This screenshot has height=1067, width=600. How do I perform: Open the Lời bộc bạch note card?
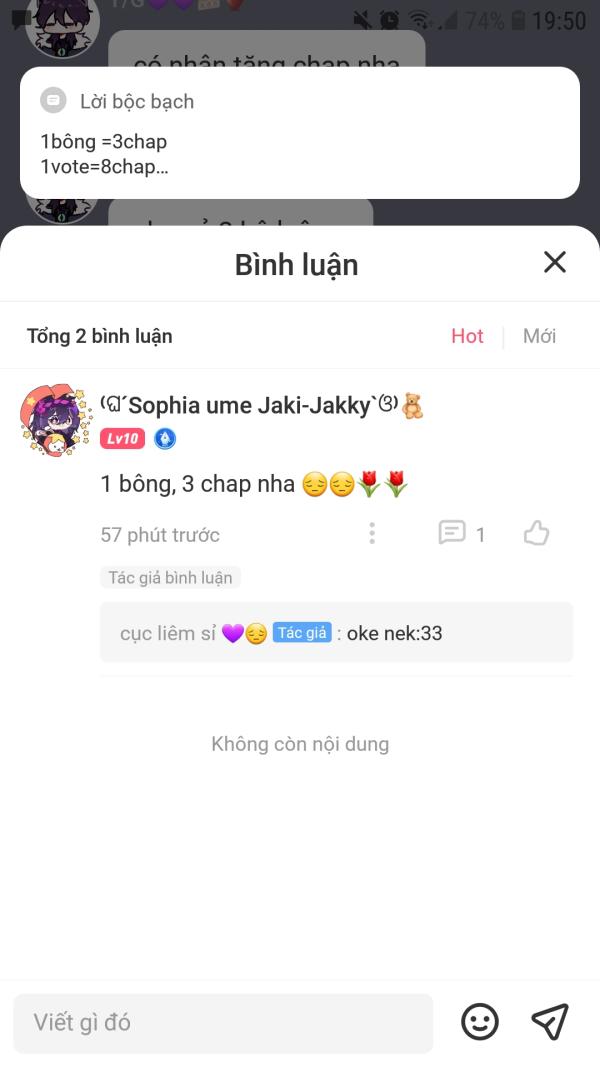tap(300, 133)
